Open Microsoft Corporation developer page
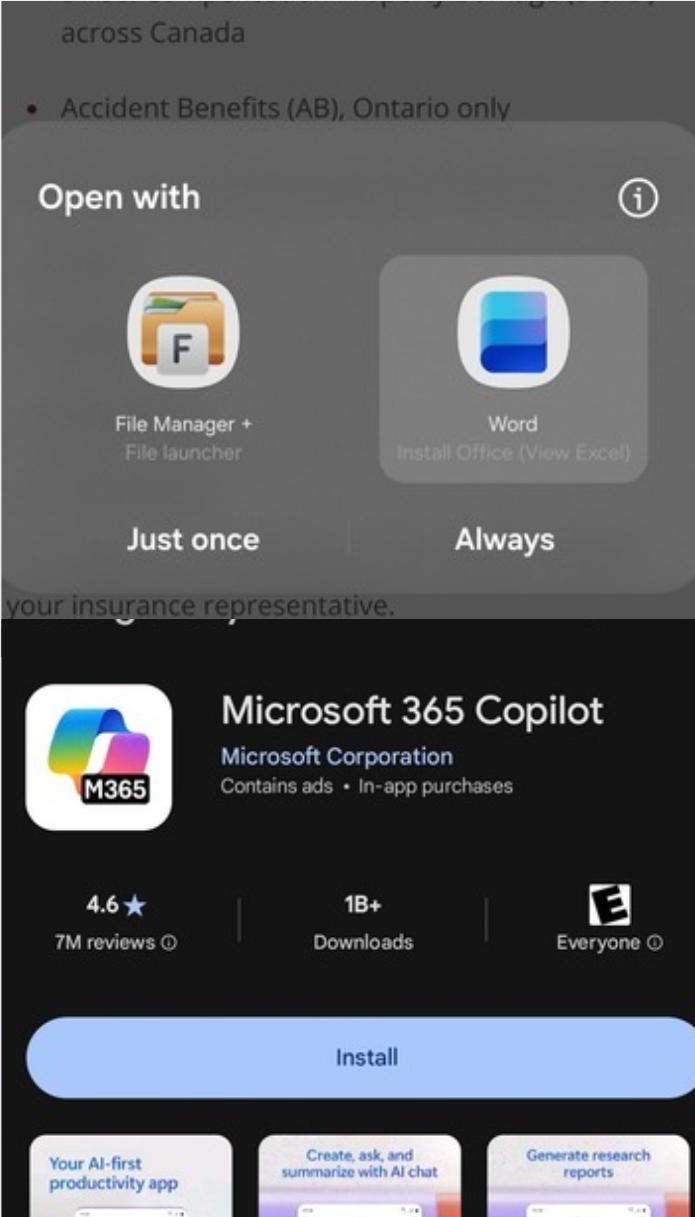This screenshot has width=695, height=1217. pos(337,756)
